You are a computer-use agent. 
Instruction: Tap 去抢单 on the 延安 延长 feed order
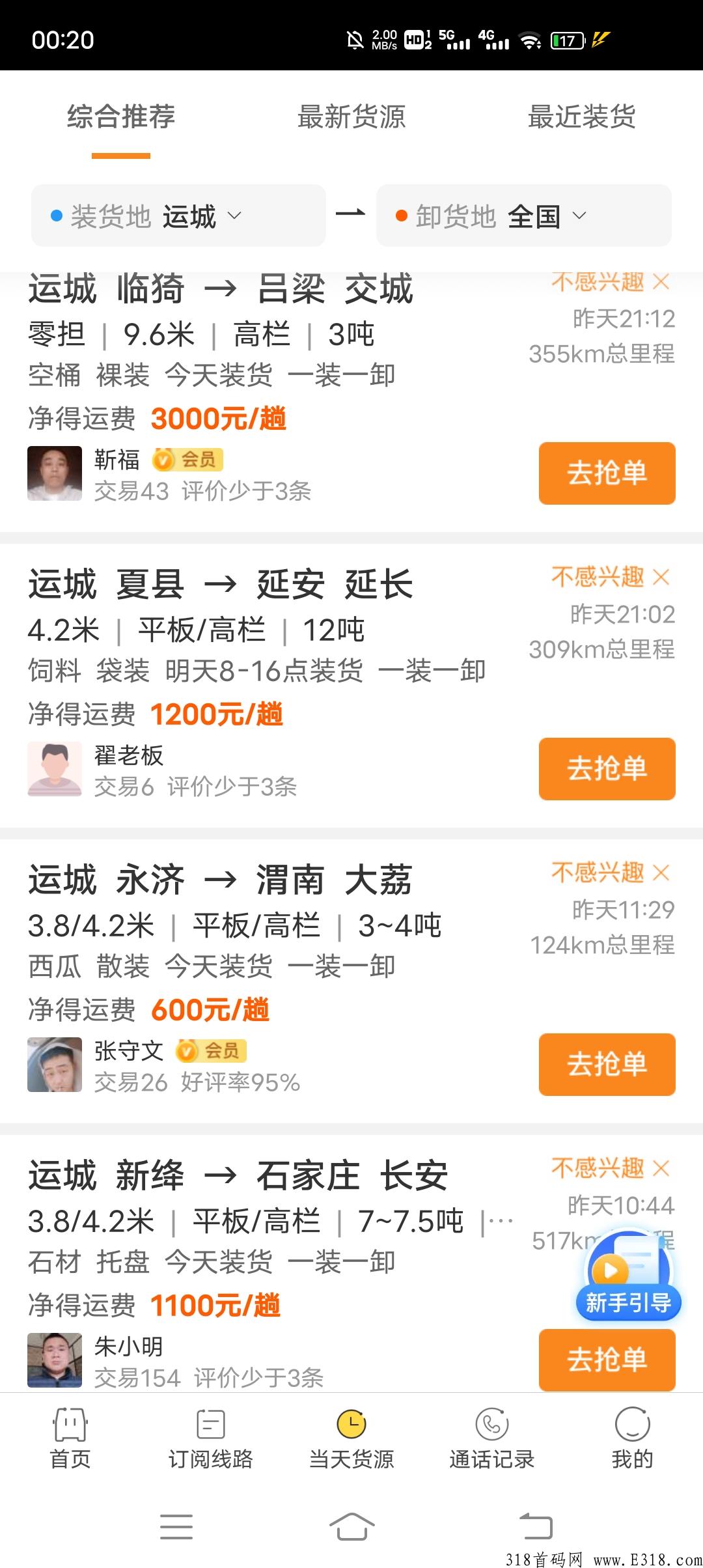click(x=607, y=769)
